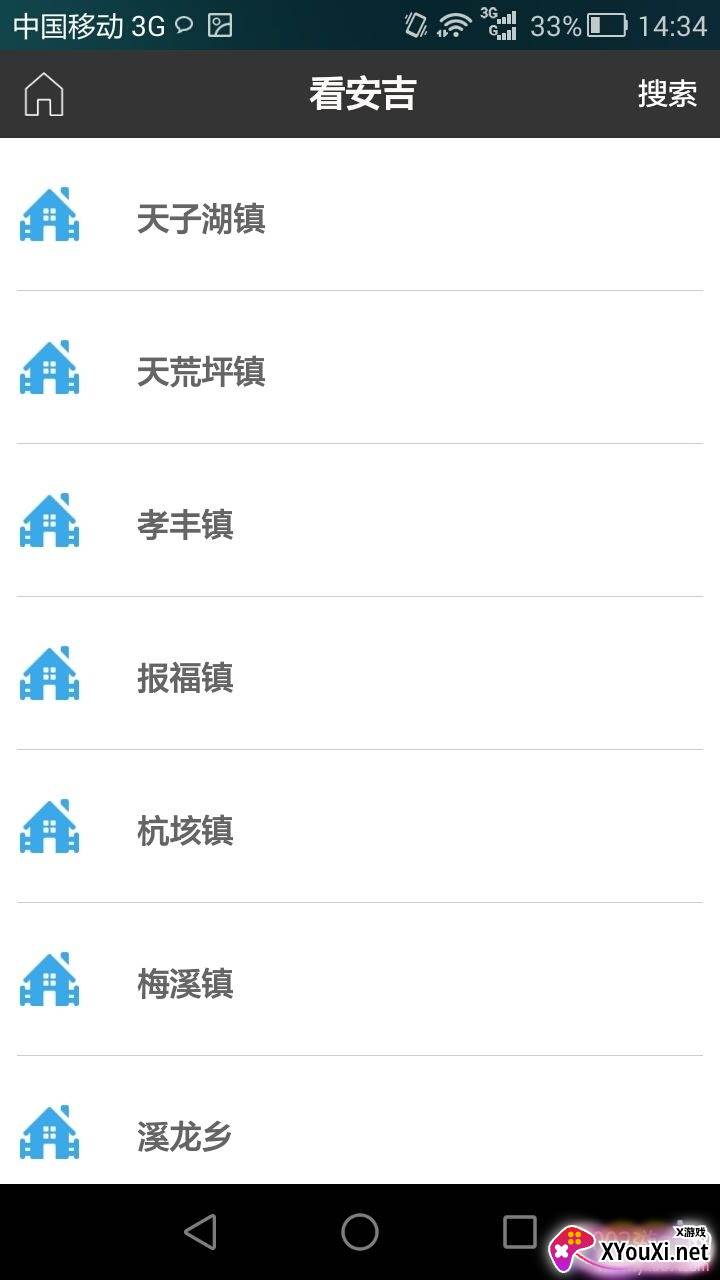View the 孝丰镇 town page
Viewport: 720px width, 1280px height.
(185, 524)
